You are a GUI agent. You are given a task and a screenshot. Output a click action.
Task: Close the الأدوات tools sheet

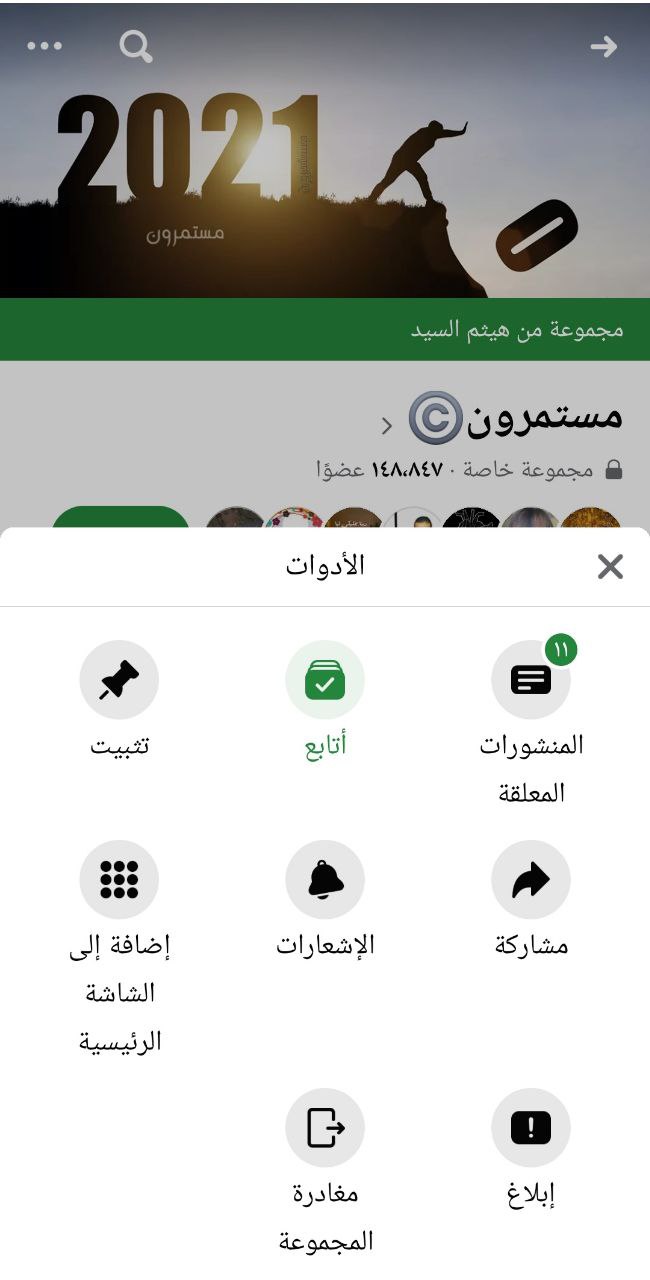(610, 567)
